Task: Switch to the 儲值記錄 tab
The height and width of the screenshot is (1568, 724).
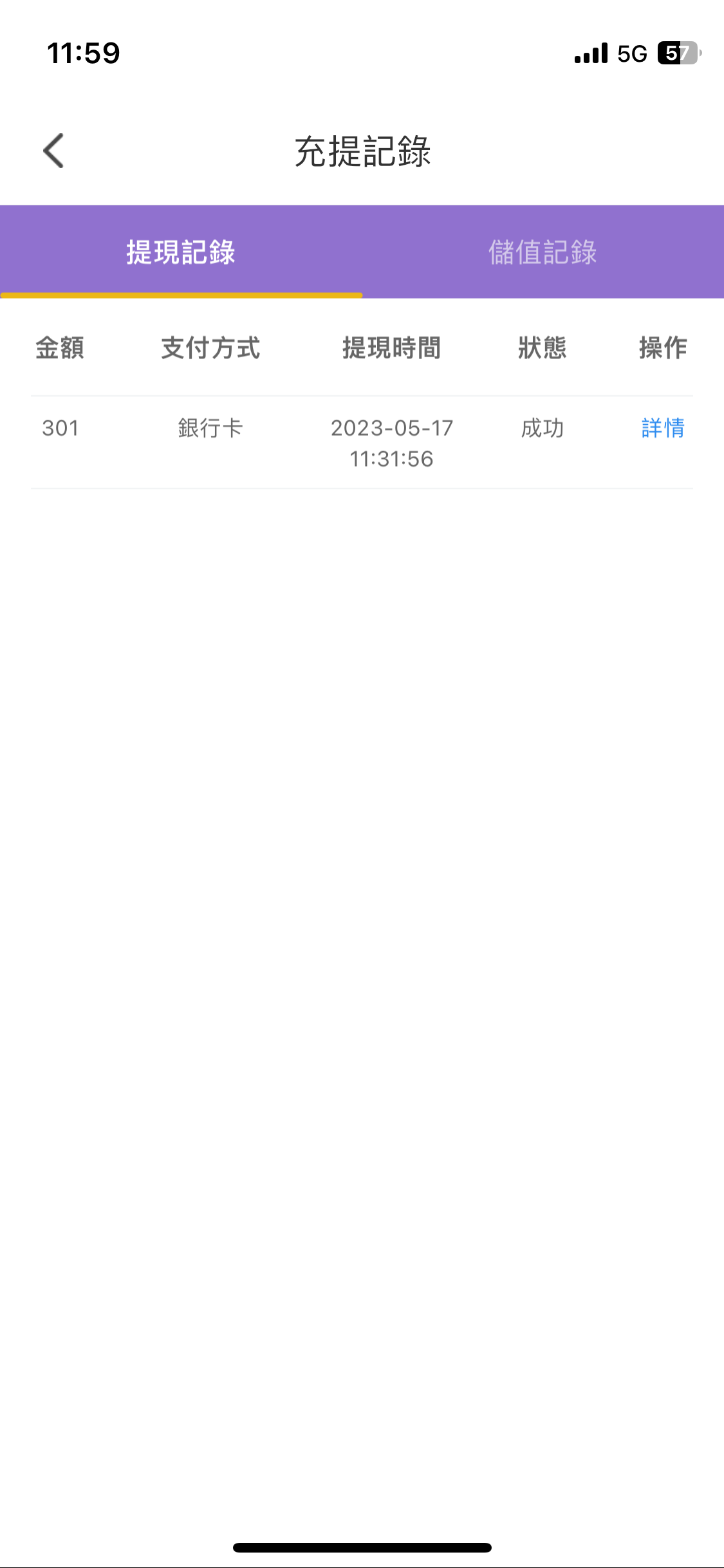Action: click(543, 252)
